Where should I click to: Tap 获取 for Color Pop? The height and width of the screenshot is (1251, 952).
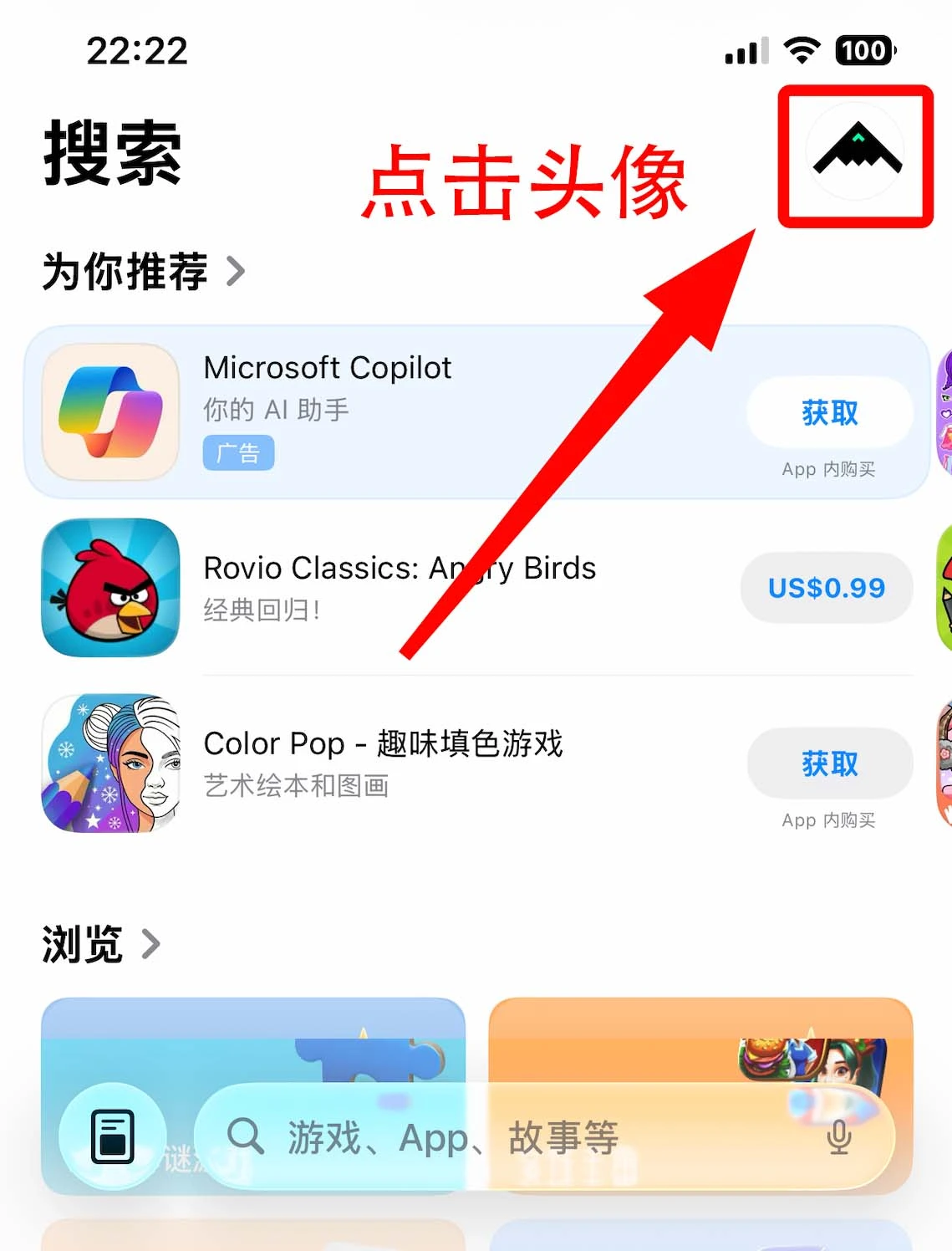829,763
